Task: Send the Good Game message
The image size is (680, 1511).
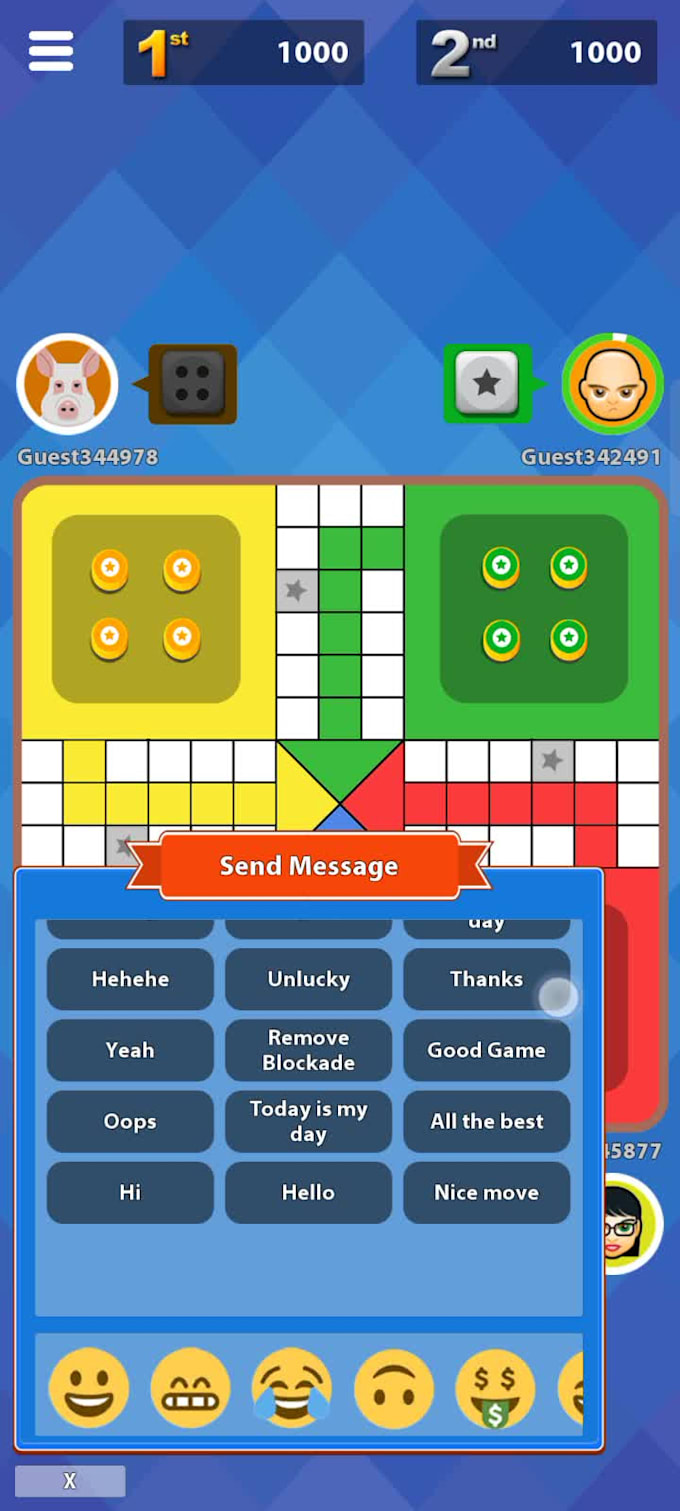Action: [x=487, y=1050]
